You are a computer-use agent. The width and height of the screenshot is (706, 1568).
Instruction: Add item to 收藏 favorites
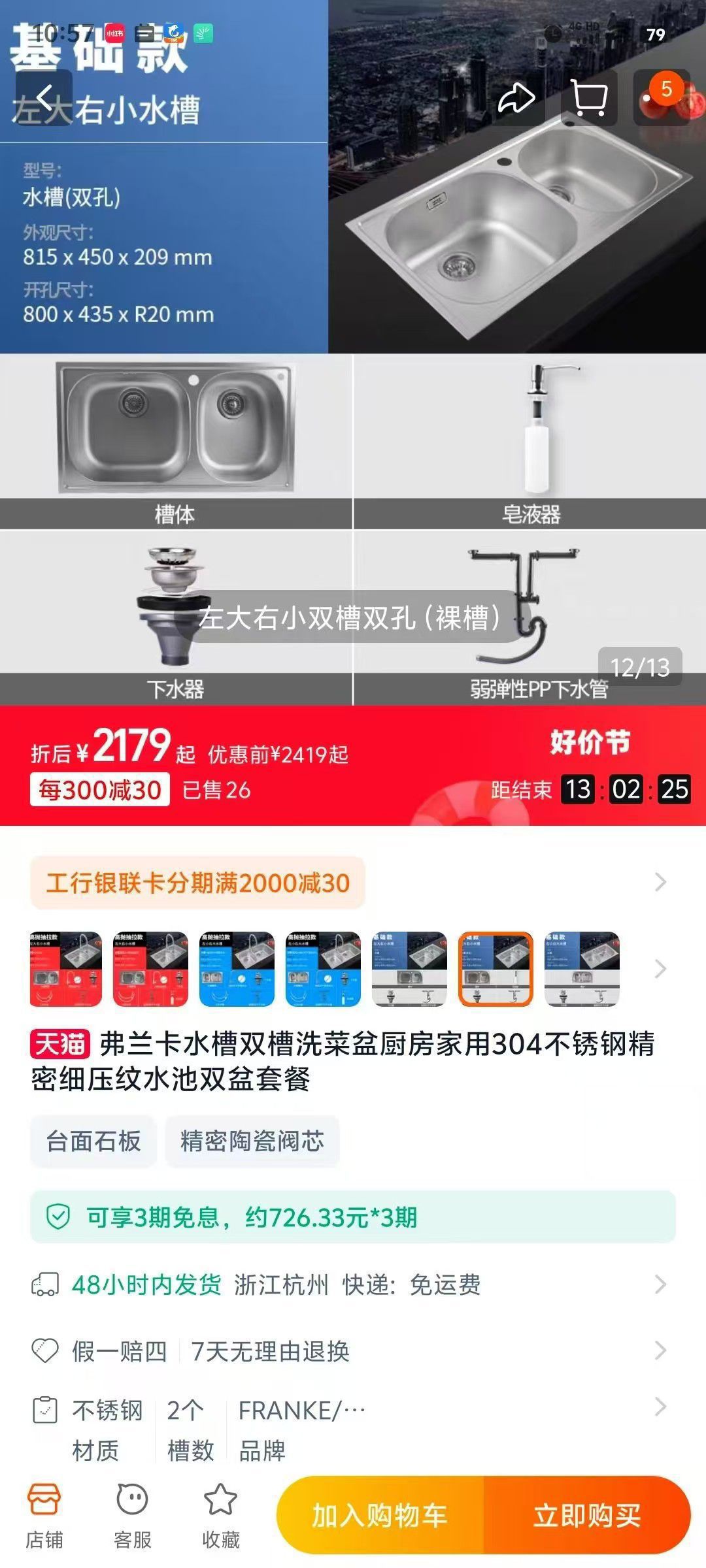tap(220, 1514)
